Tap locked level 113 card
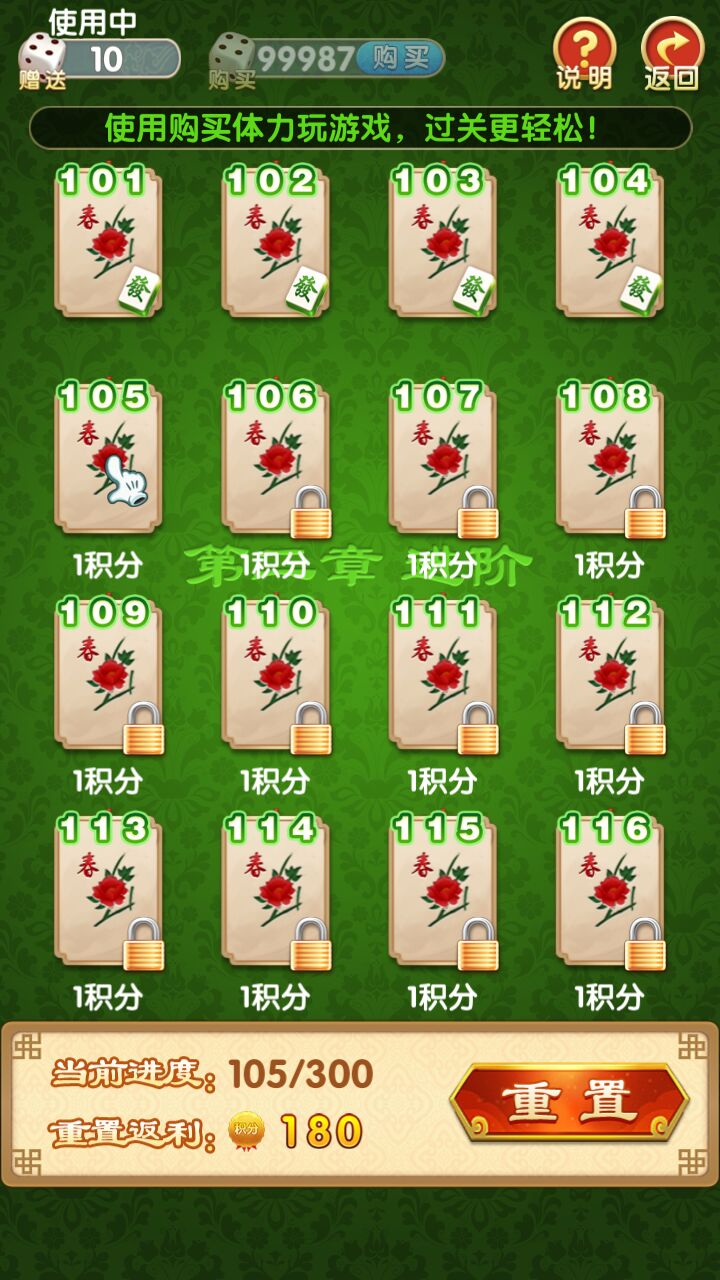 (108, 890)
